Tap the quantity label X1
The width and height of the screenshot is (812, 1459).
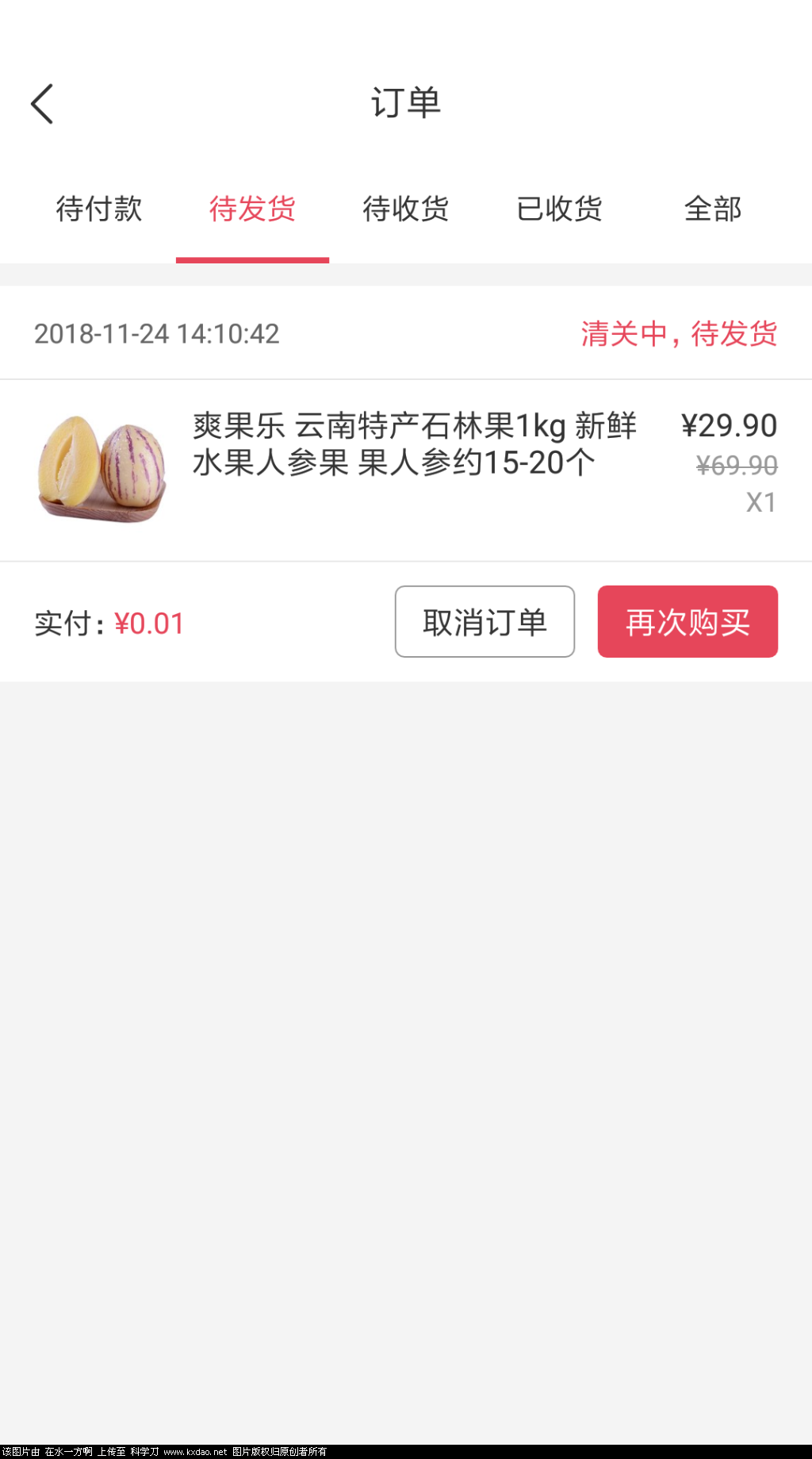(760, 502)
